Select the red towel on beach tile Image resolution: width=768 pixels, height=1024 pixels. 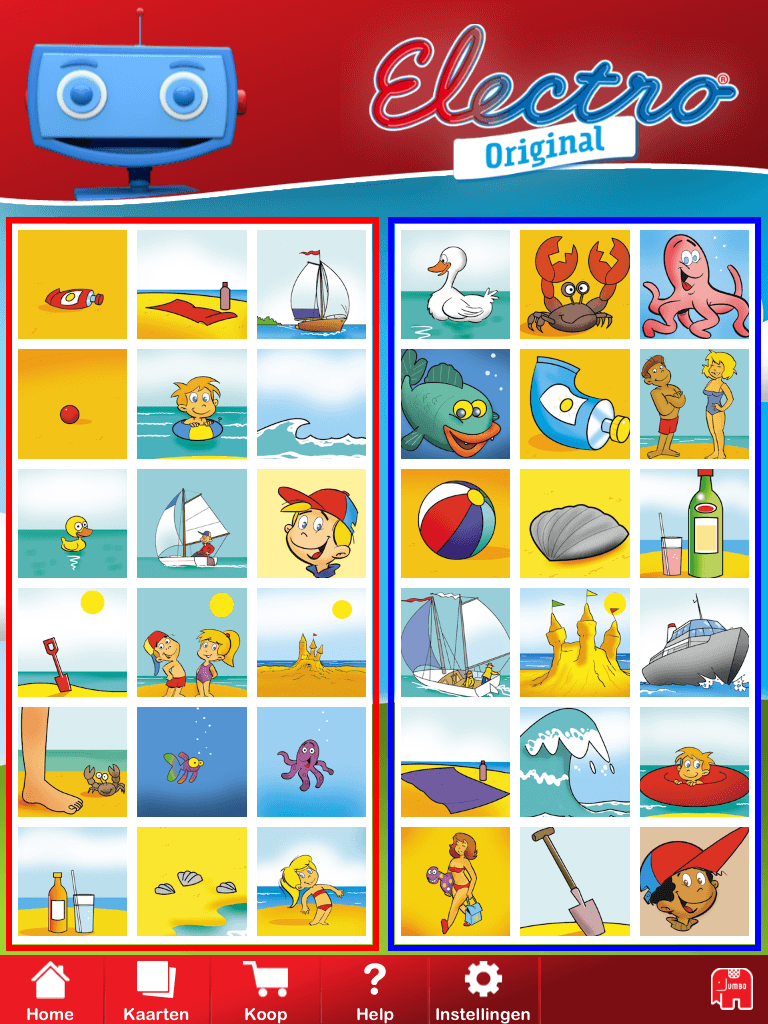tap(192, 284)
